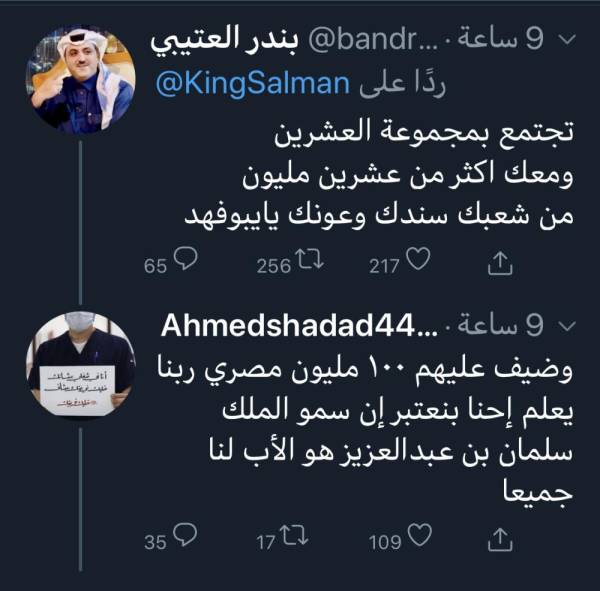
Task: Like Ahmedshadad44's tweet
Action: [x=420, y=540]
